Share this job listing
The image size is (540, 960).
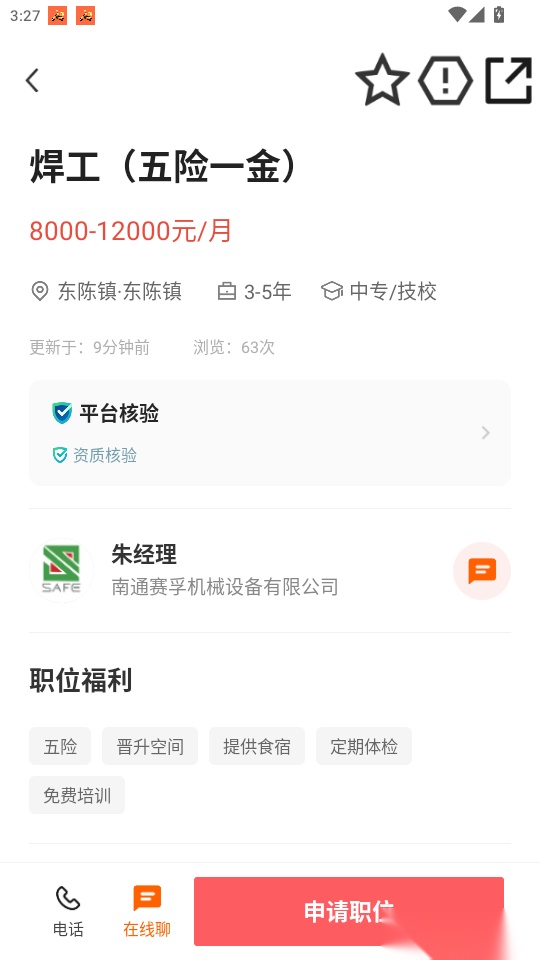point(508,80)
